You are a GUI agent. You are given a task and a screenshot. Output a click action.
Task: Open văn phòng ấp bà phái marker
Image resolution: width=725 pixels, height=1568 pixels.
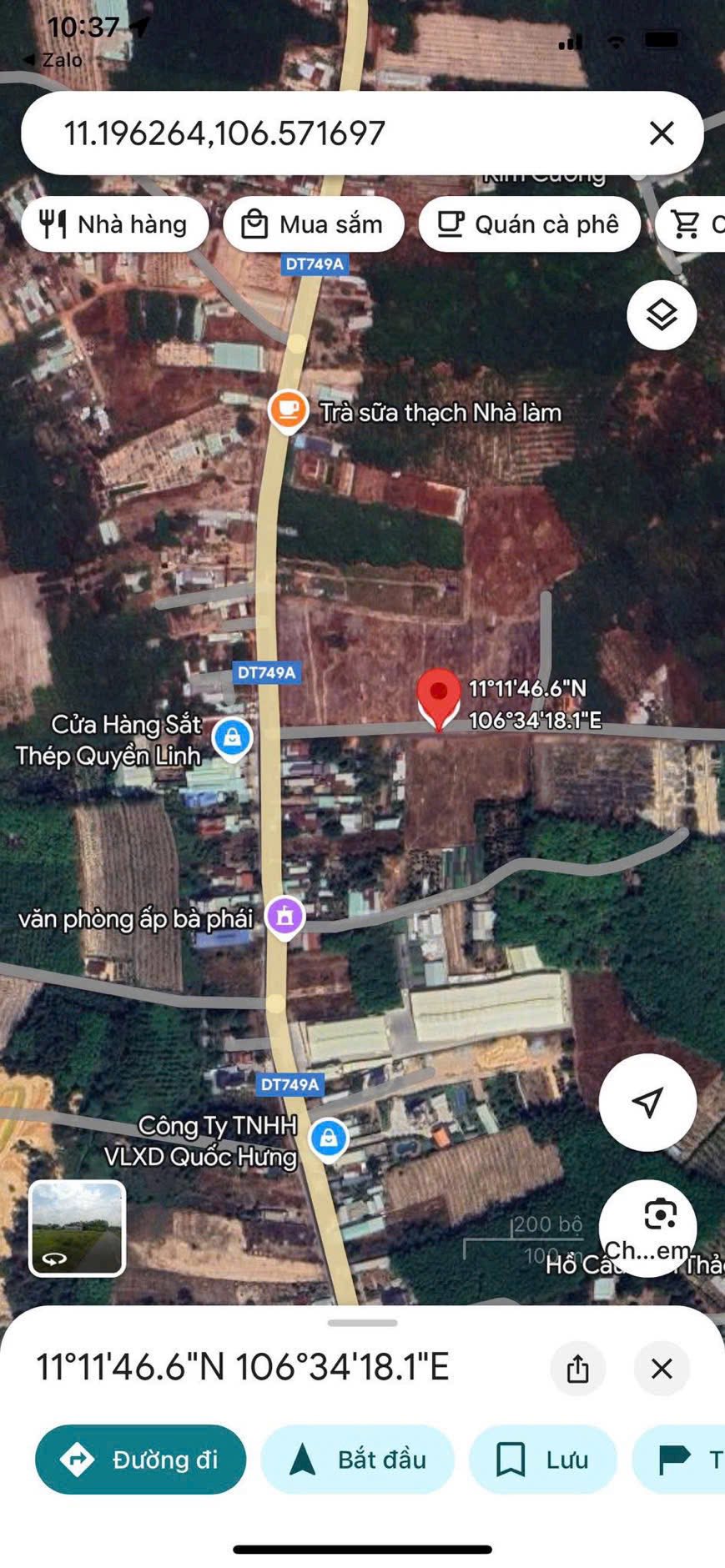click(284, 916)
